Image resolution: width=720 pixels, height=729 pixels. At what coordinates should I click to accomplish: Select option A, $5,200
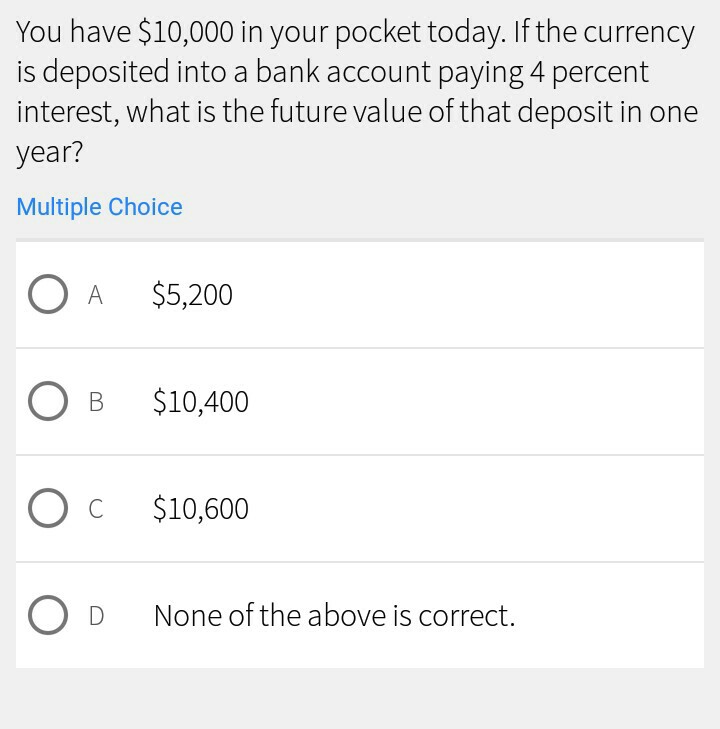(x=48, y=295)
